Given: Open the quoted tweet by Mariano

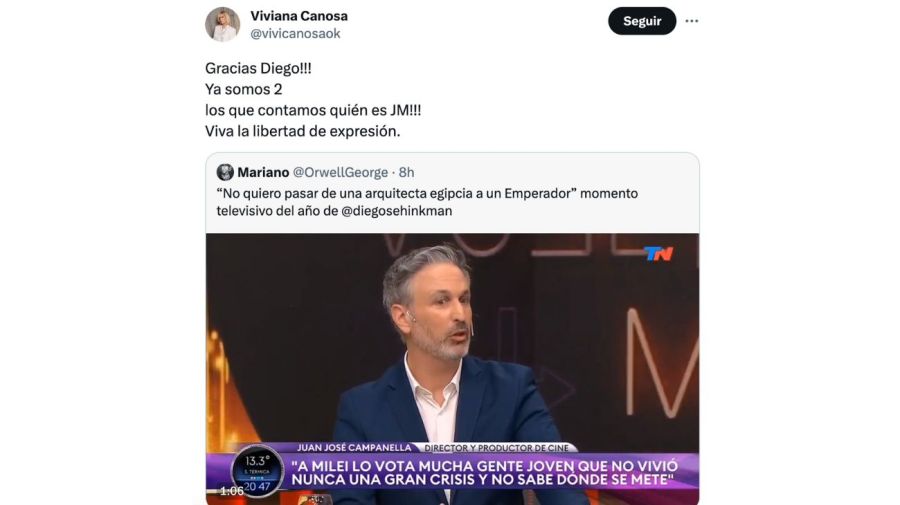Looking at the screenshot, I should [x=452, y=193].
